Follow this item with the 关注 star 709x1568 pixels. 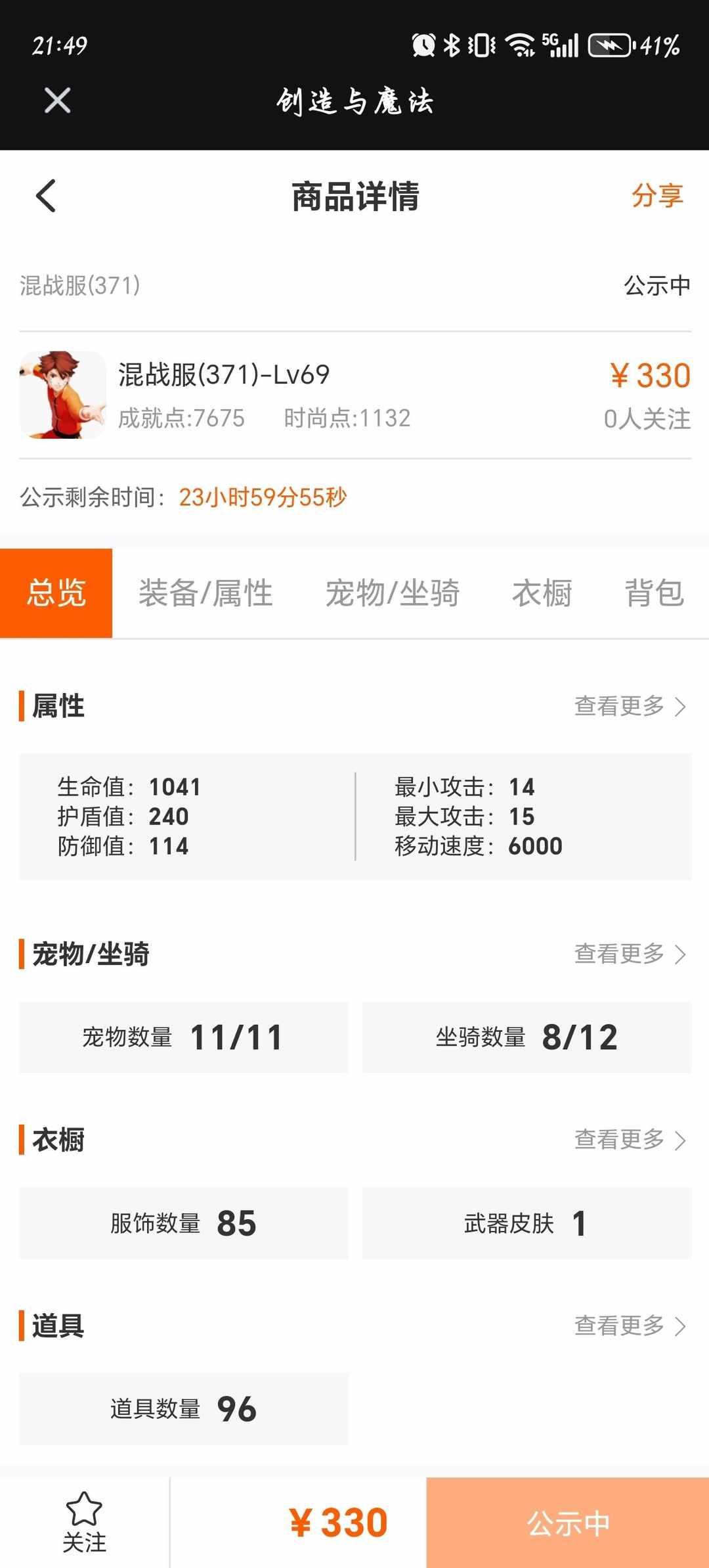84,1521
